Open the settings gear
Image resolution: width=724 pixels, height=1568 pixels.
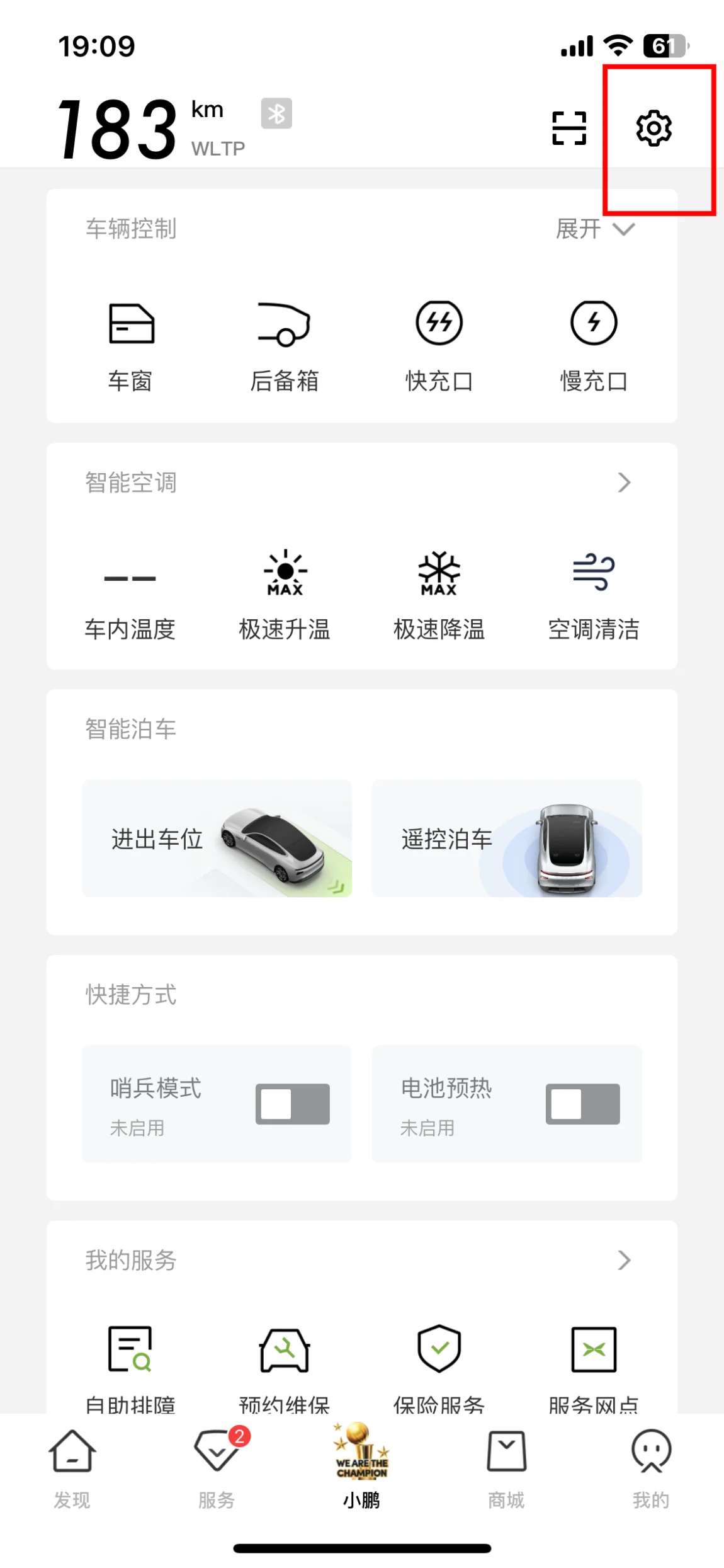pyautogui.click(x=653, y=129)
